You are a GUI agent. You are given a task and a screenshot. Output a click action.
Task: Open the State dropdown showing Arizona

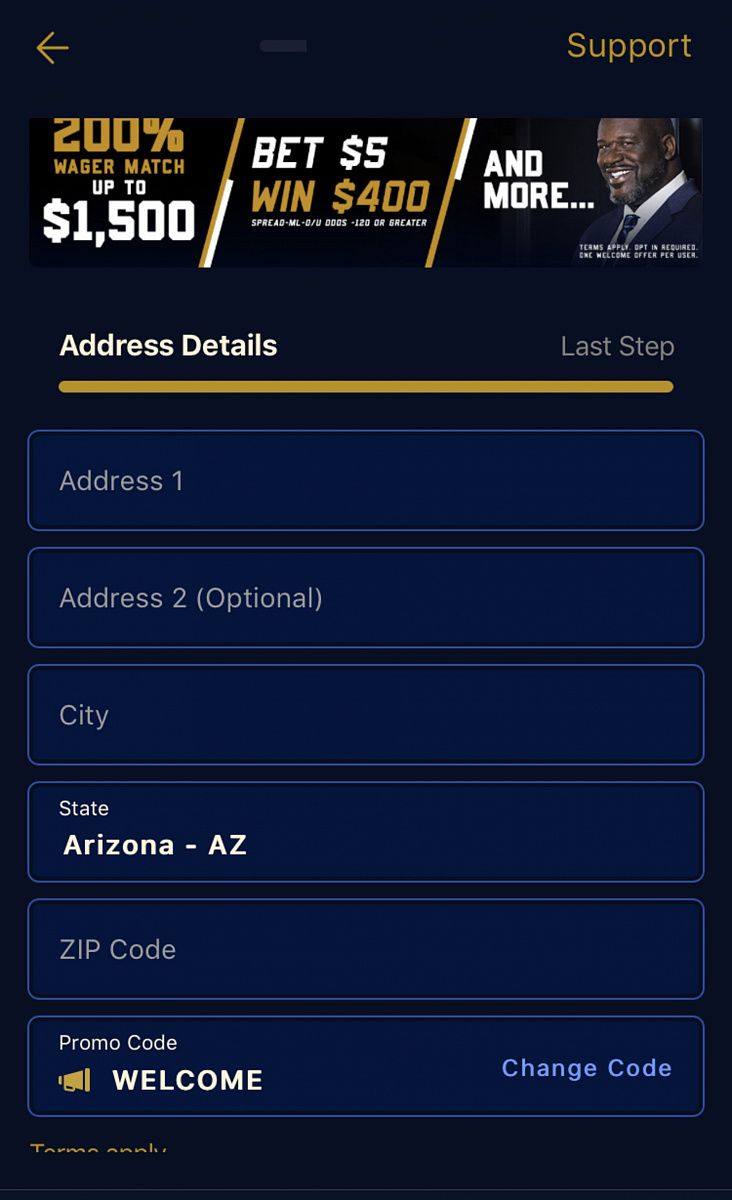pyautogui.click(x=365, y=831)
